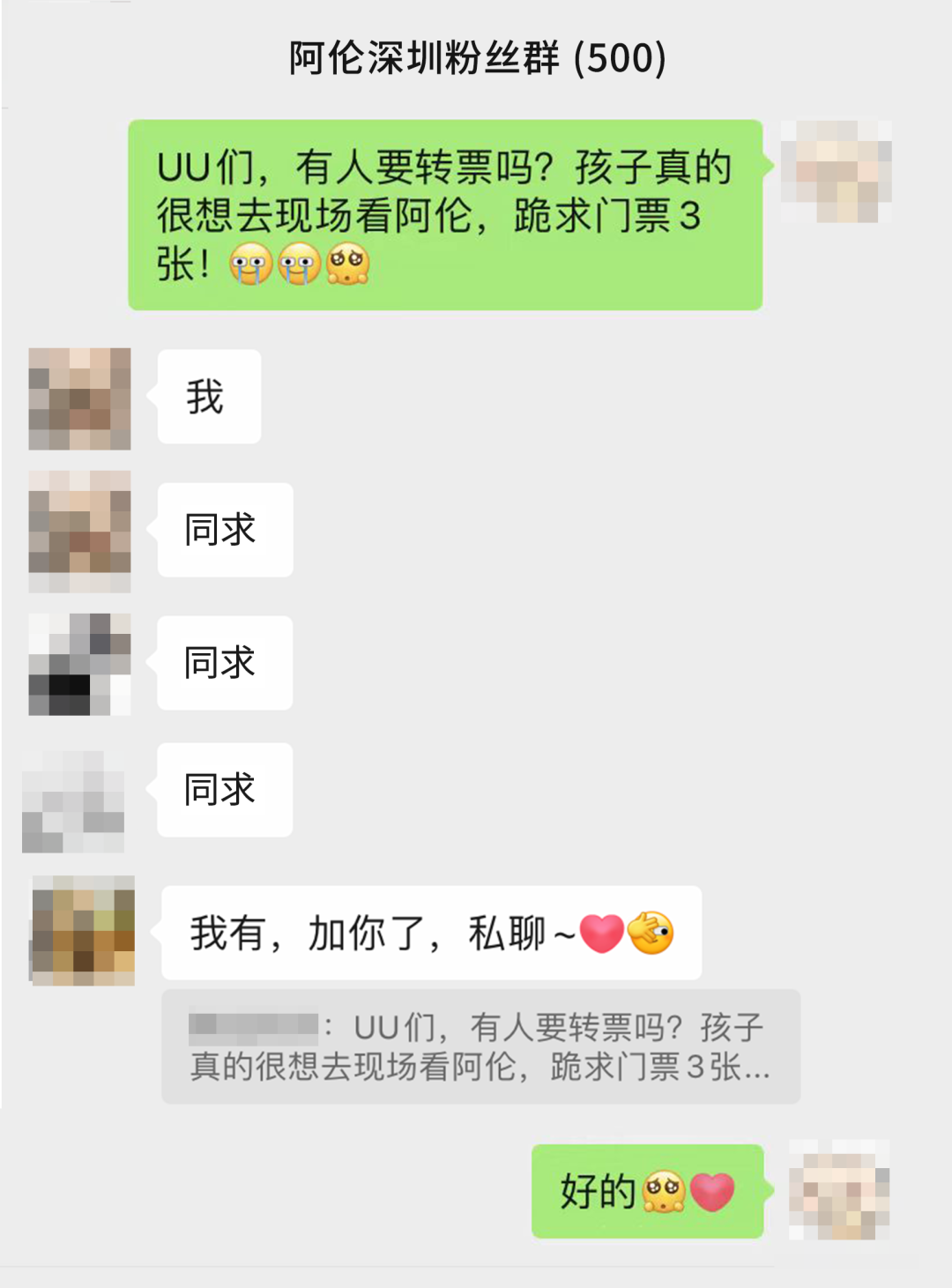The width and height of the screenshot is (952, 1288).
Task: Open avatar next to the UU们 ticket request
Action: [x=836, y=172]
